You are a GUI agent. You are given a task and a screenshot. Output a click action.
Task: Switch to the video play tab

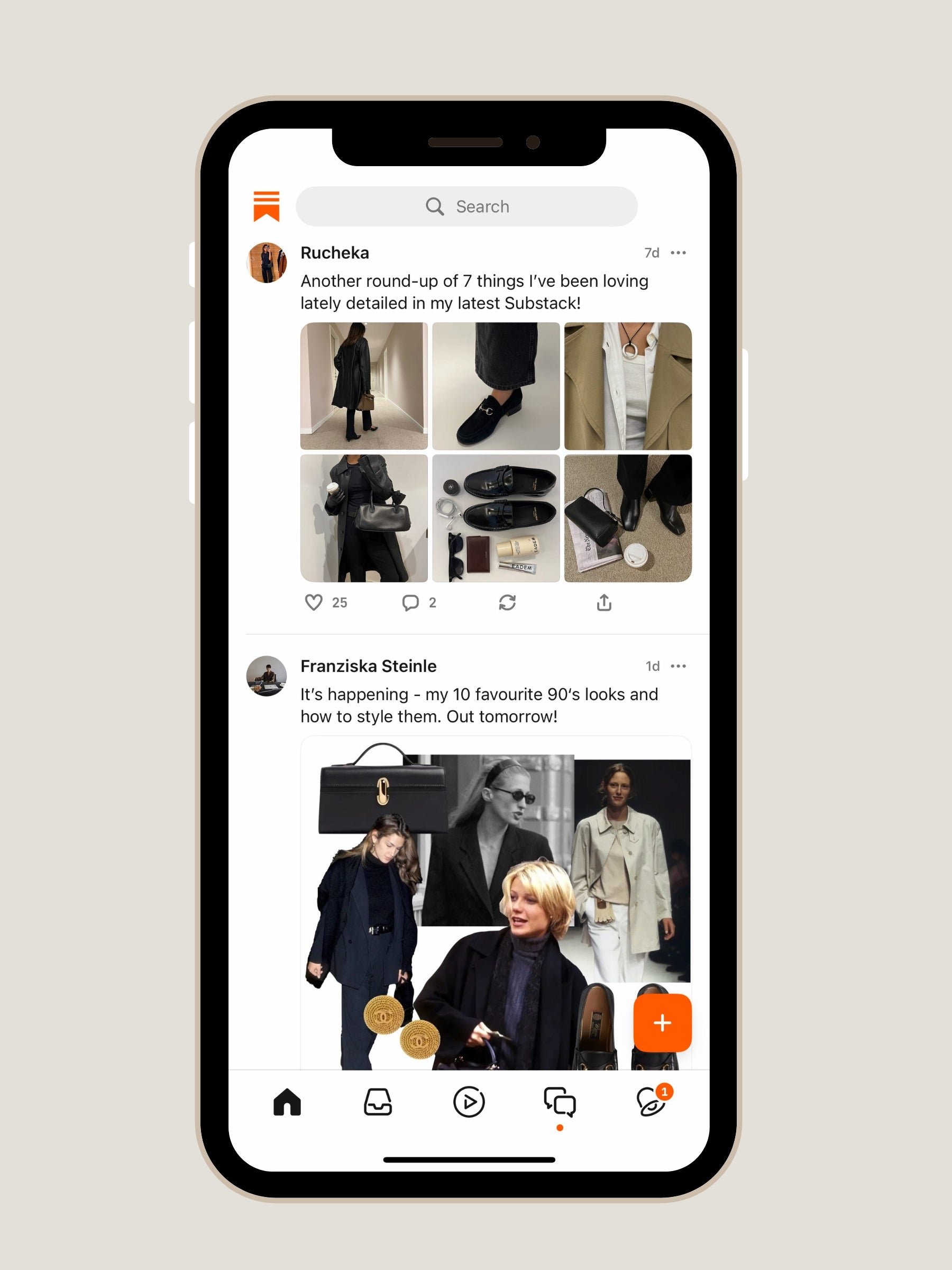469,1102
